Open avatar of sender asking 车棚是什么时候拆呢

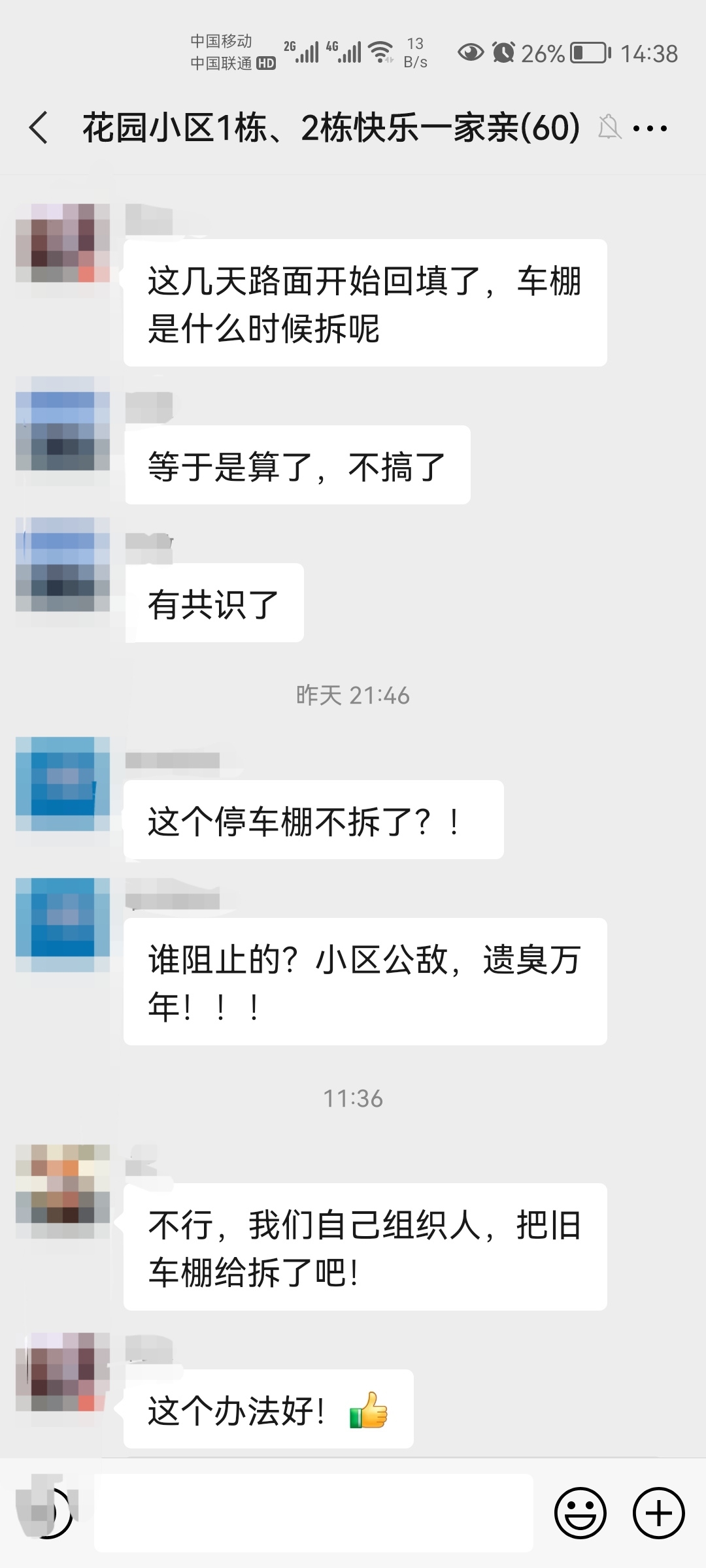tap(63, 243)
